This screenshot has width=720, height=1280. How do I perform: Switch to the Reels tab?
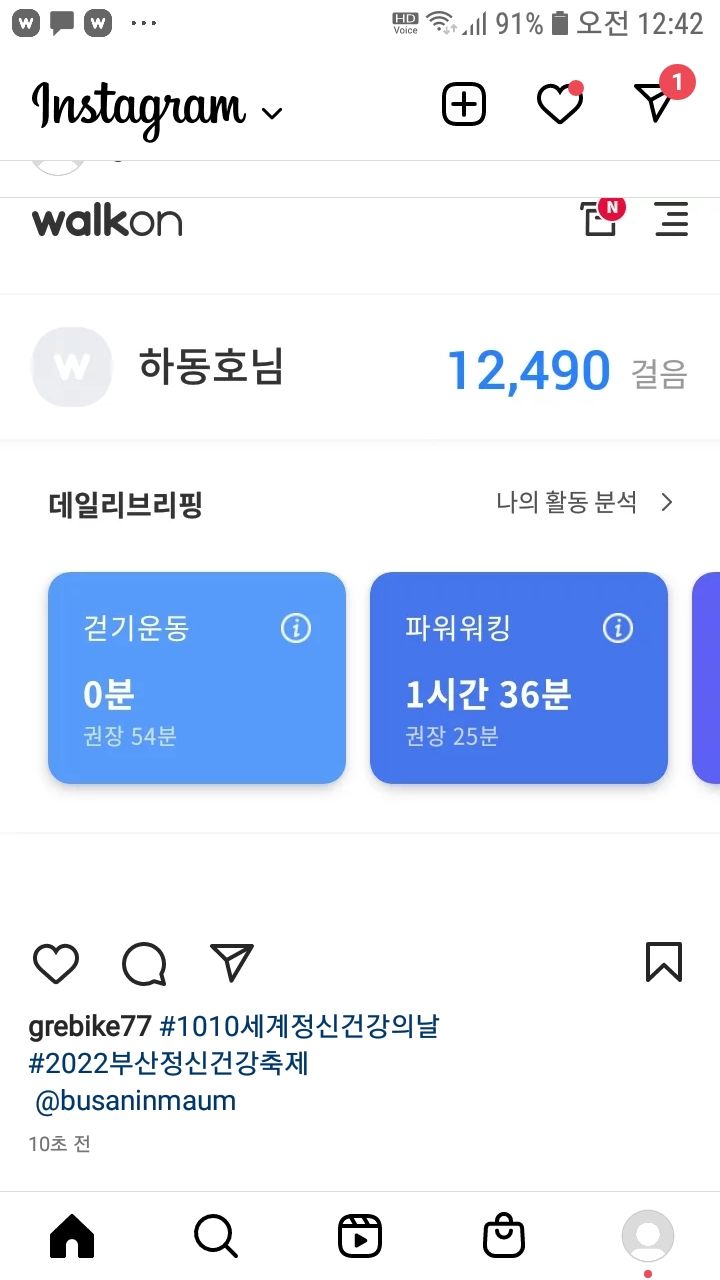(x=360, y=1237)
